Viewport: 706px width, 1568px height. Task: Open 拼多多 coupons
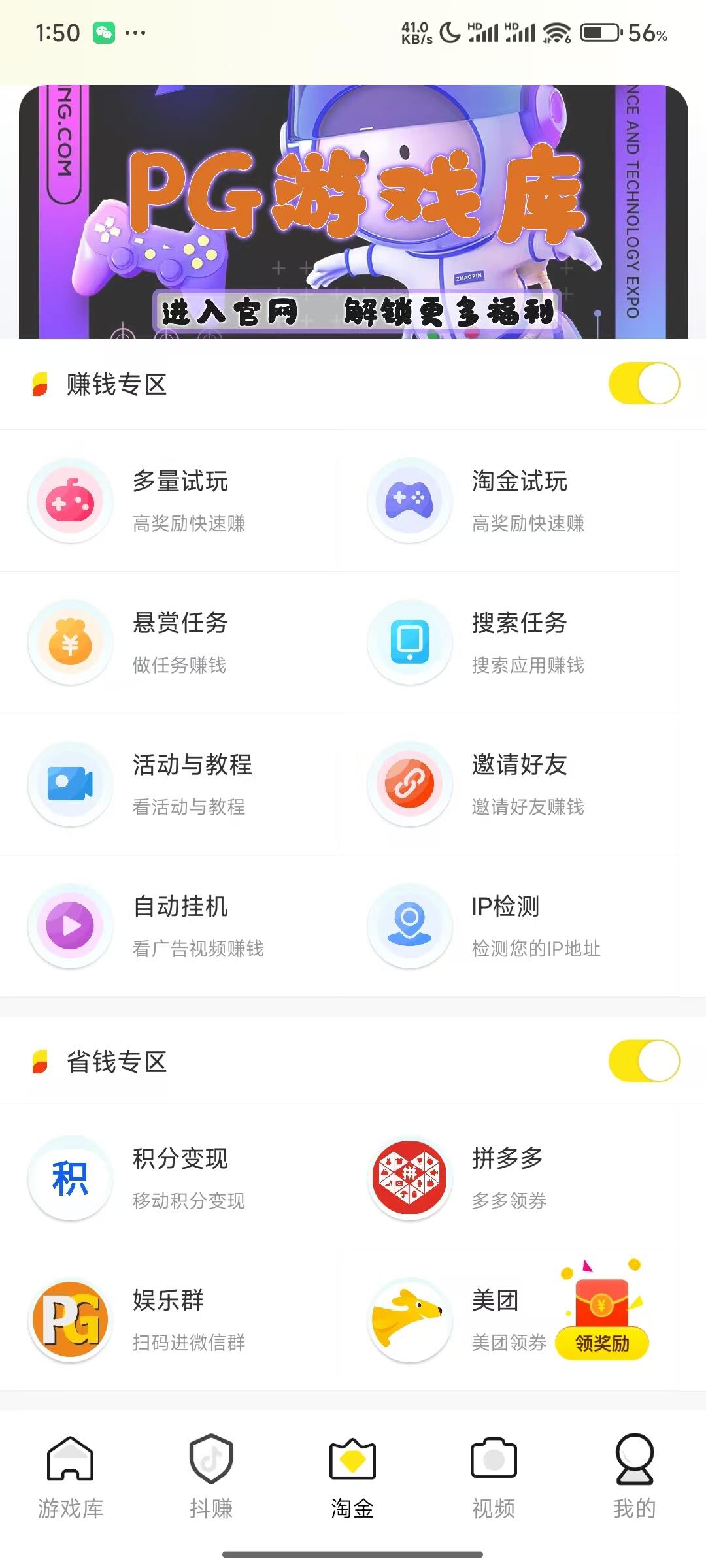coord(509,1179)
